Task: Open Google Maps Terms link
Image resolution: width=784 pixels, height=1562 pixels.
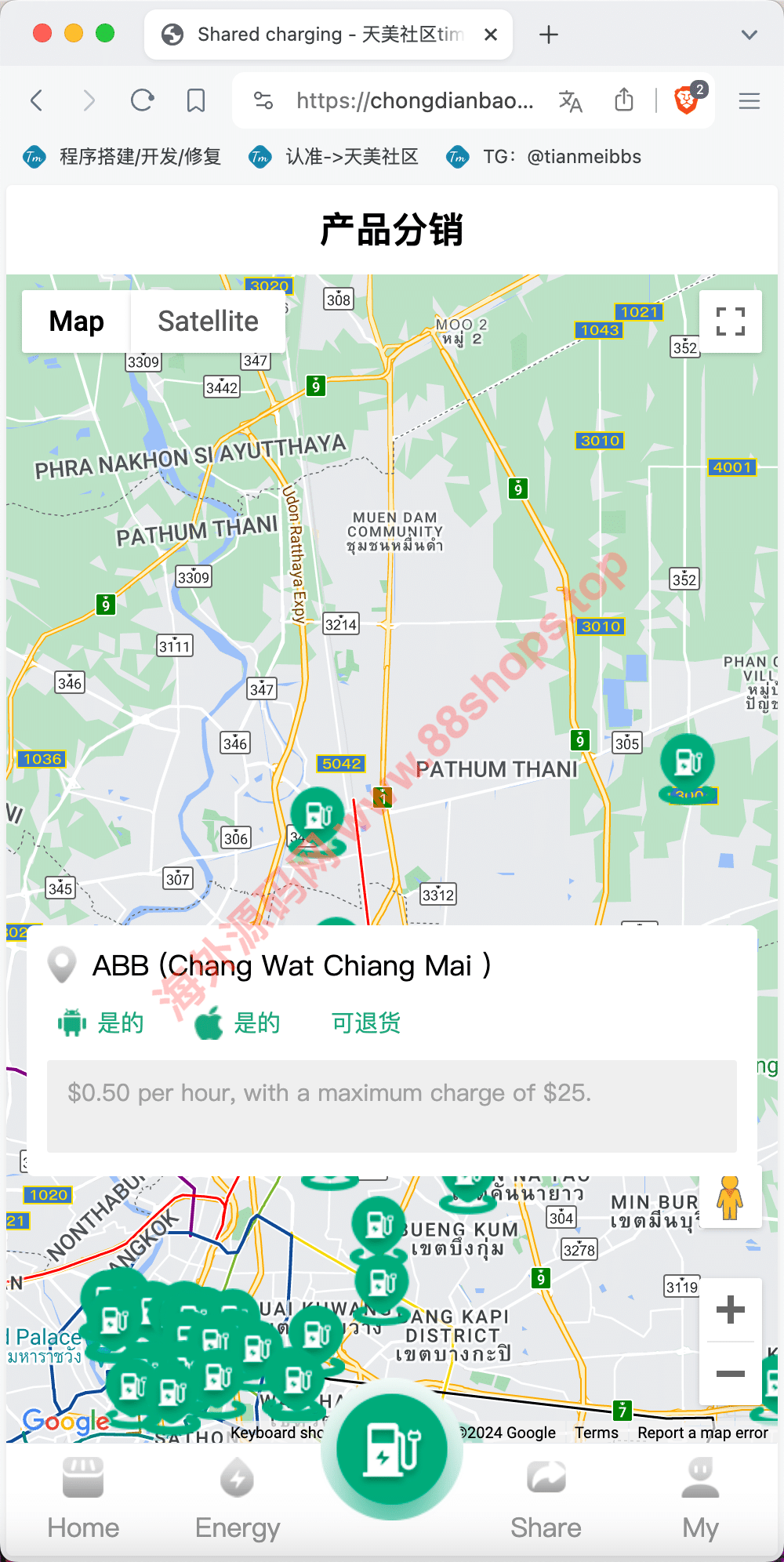Action: [x=596, y=1433]
